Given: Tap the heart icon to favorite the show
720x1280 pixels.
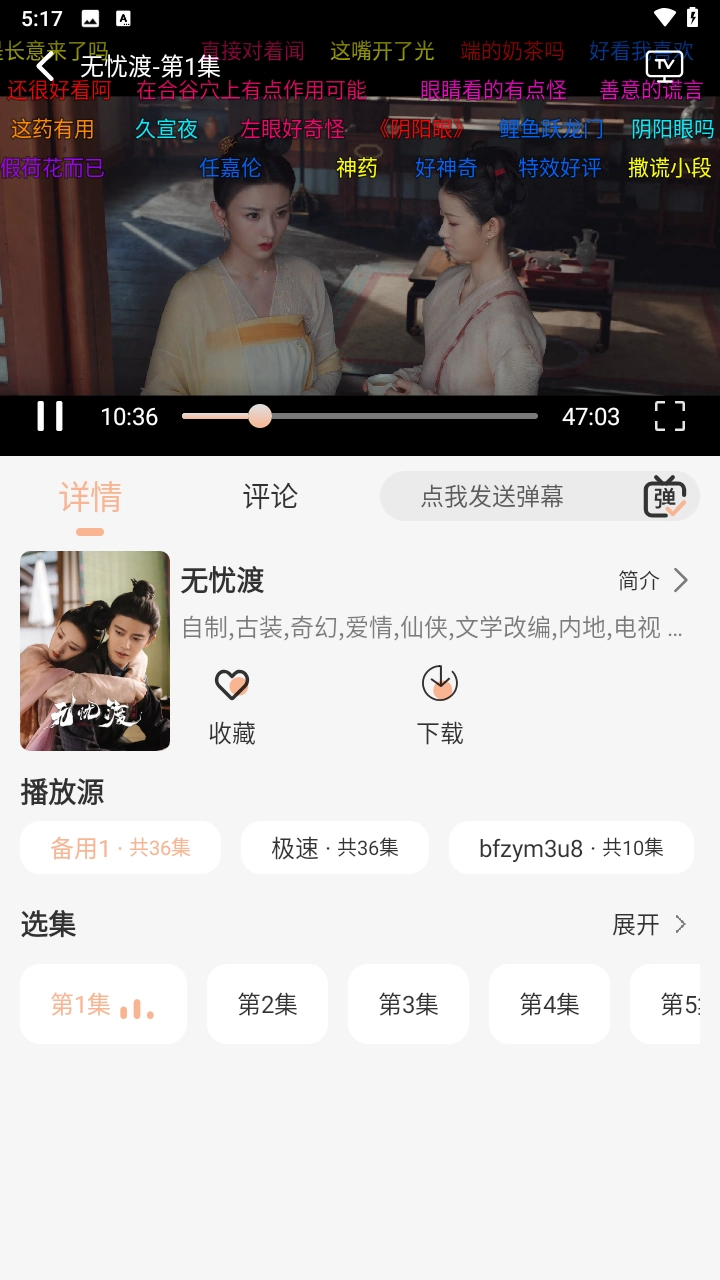Looking at the screenshot, I should coord(231,684).
